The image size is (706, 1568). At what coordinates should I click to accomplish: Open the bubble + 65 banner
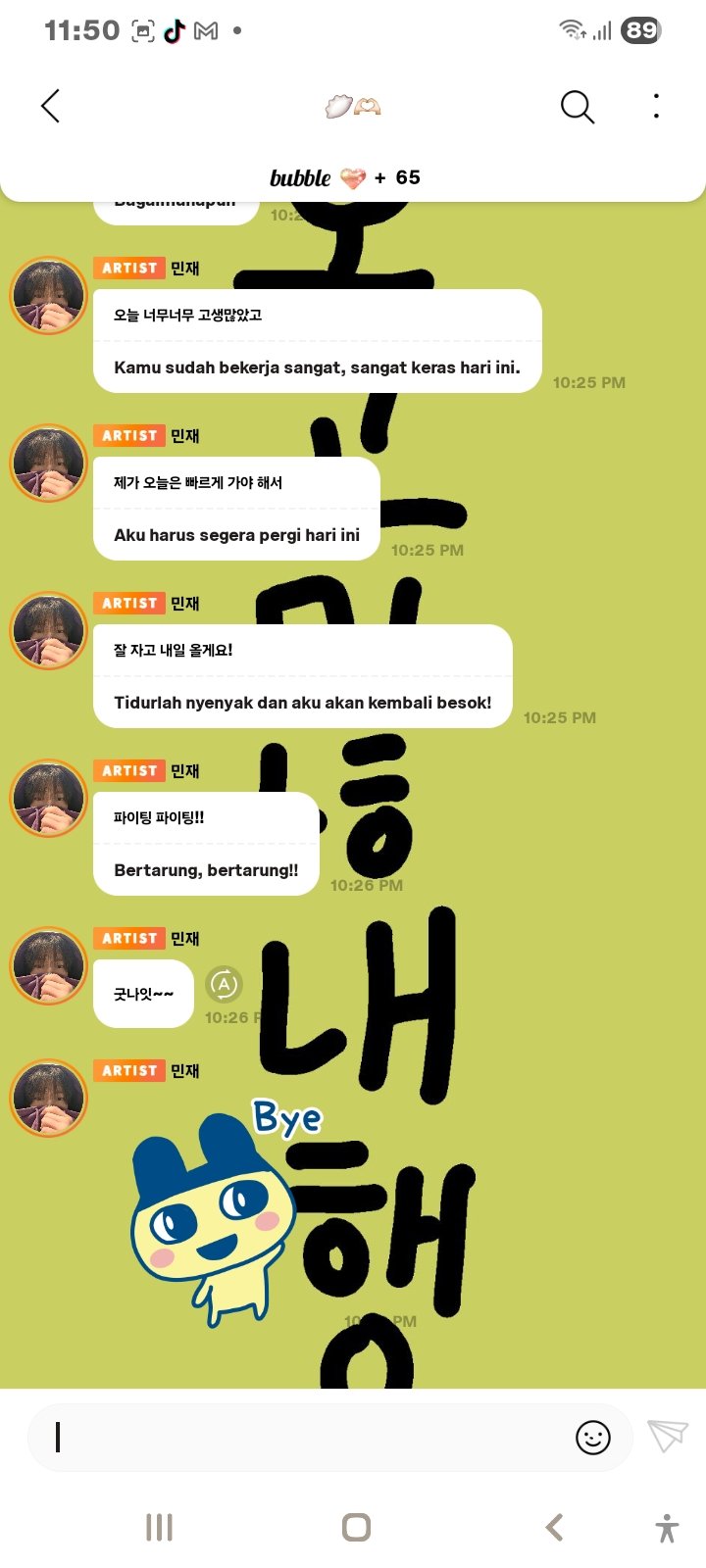pyautogui.click(x=345, y=177)
